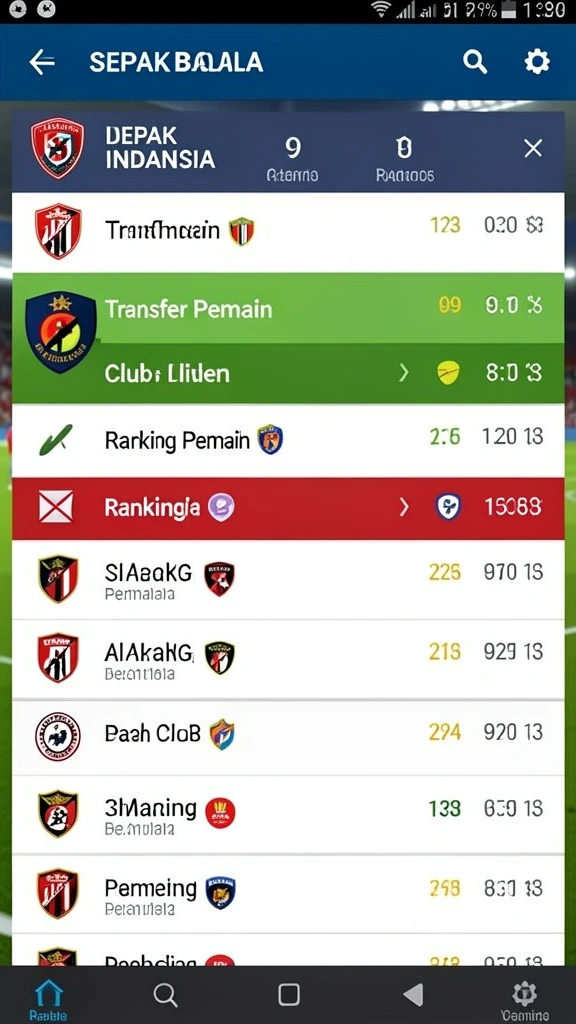Viewport: 576px width, 1024px height.
Task: Go back using the header arrow
Action: coord(42,63)
